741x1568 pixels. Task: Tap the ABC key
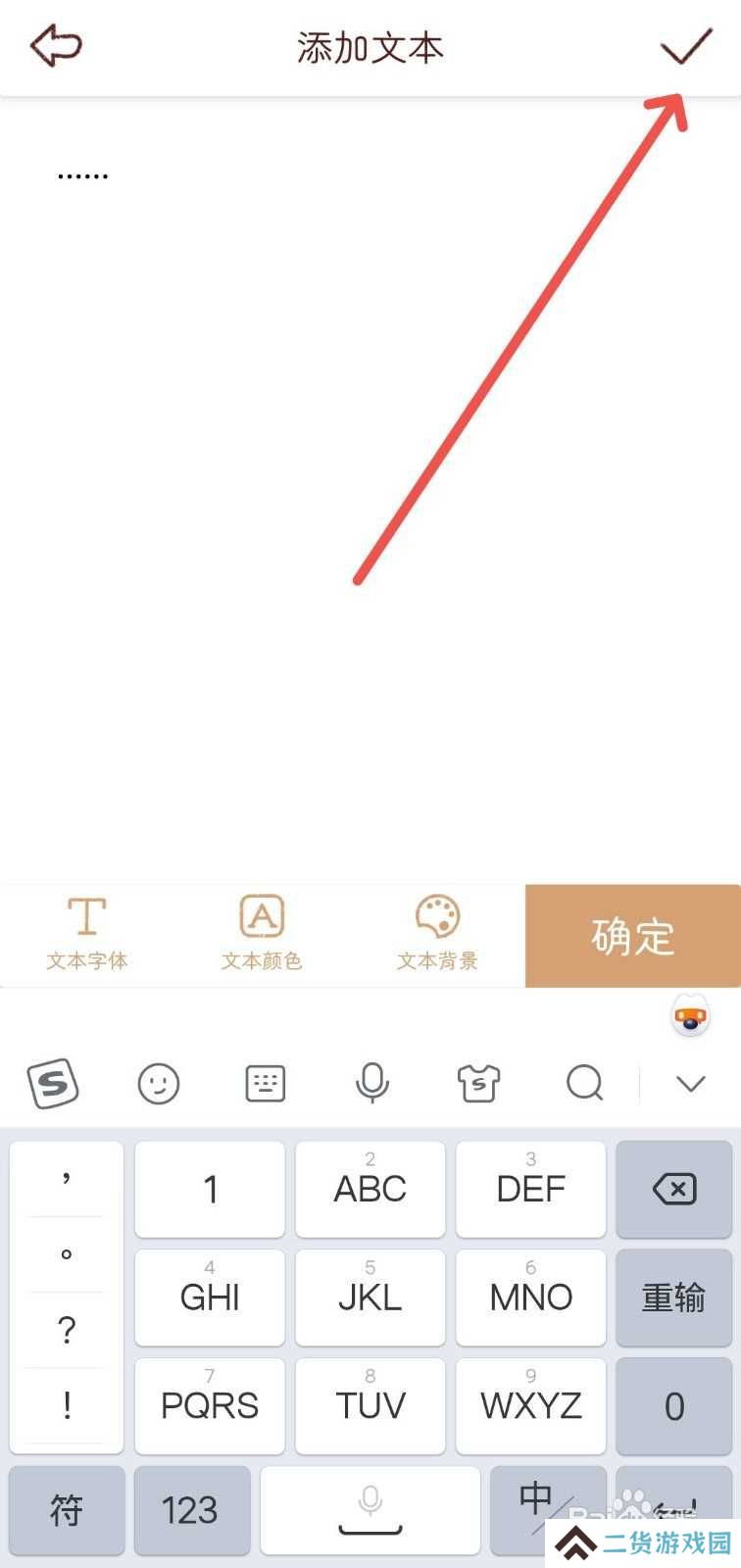370,1189
